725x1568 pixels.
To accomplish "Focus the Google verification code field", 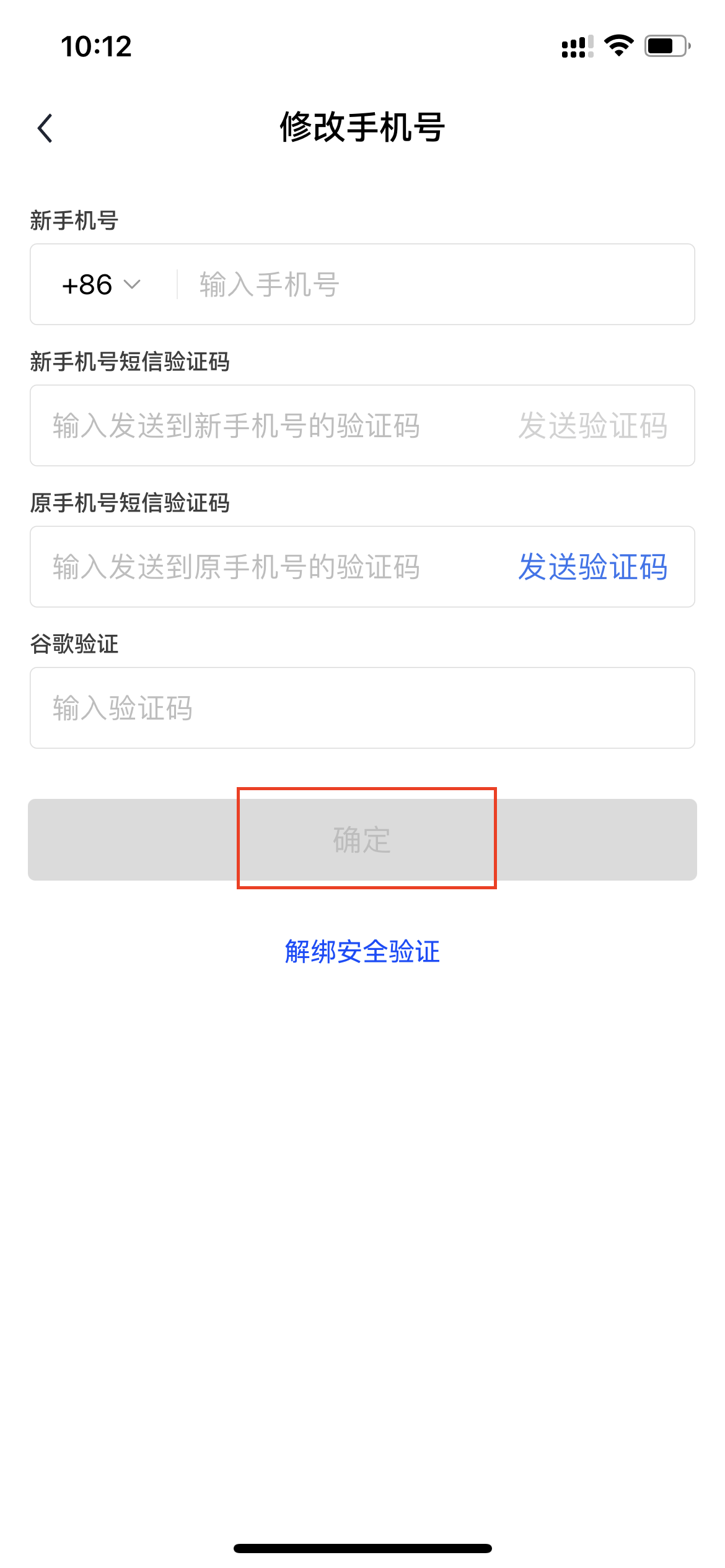I will tap(362, 708).
